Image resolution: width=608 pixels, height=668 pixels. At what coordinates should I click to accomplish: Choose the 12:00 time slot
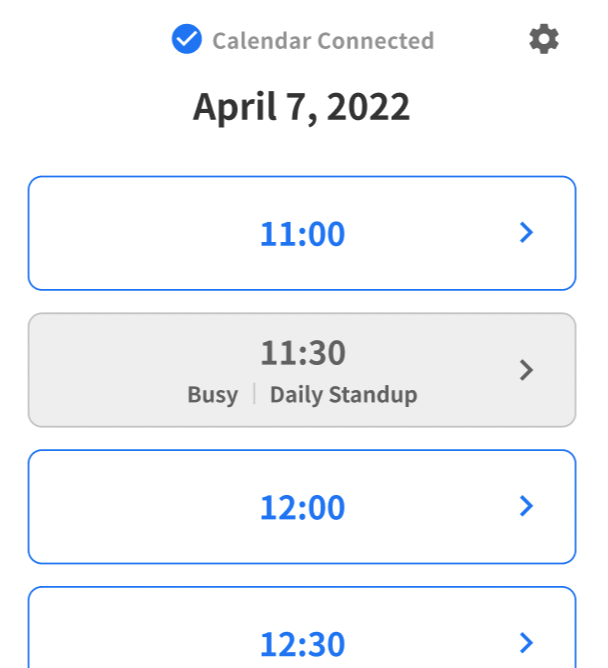pyautogui.click(x=302, y=507)
